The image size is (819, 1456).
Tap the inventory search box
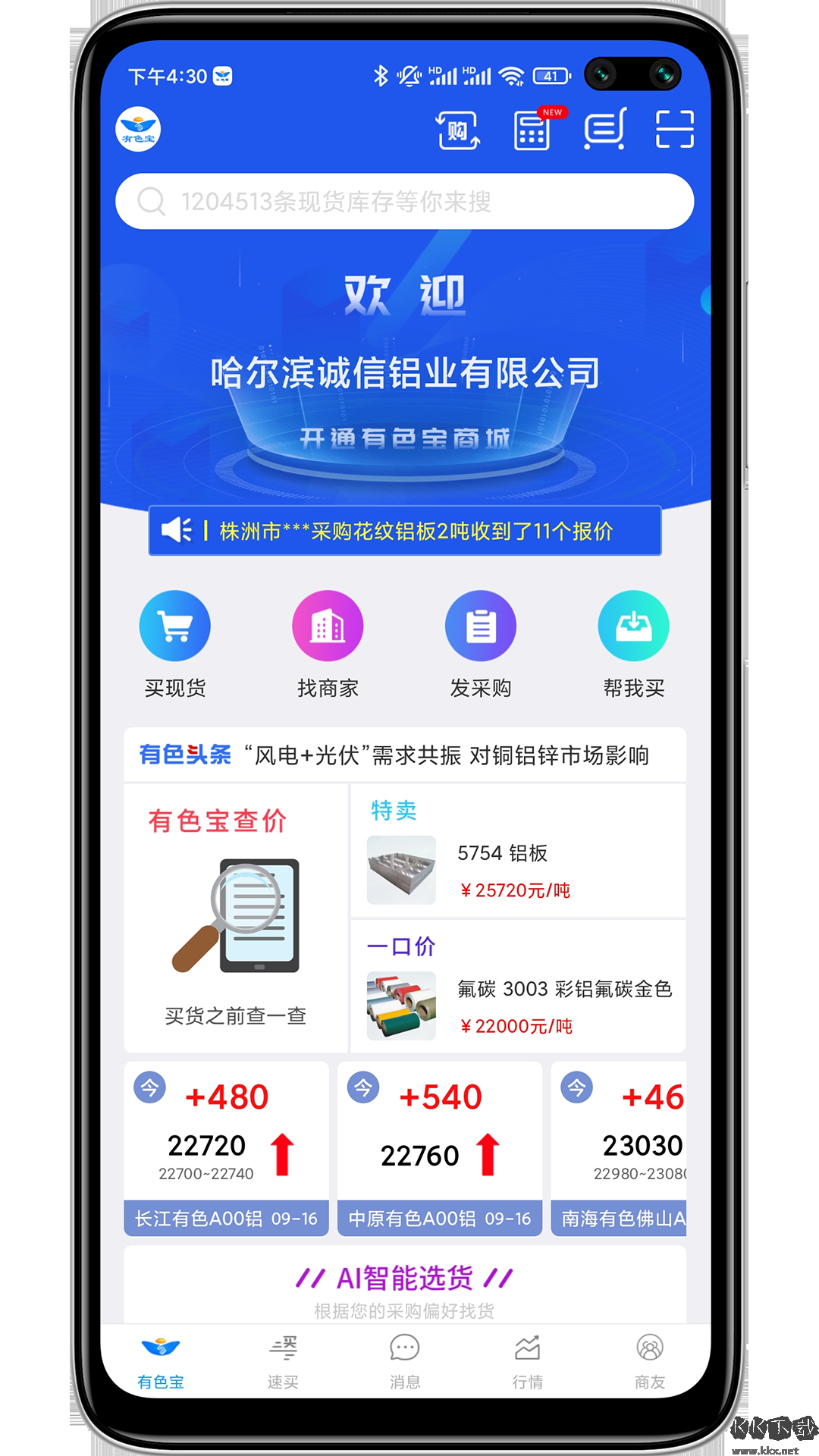[x=404, y=202]
